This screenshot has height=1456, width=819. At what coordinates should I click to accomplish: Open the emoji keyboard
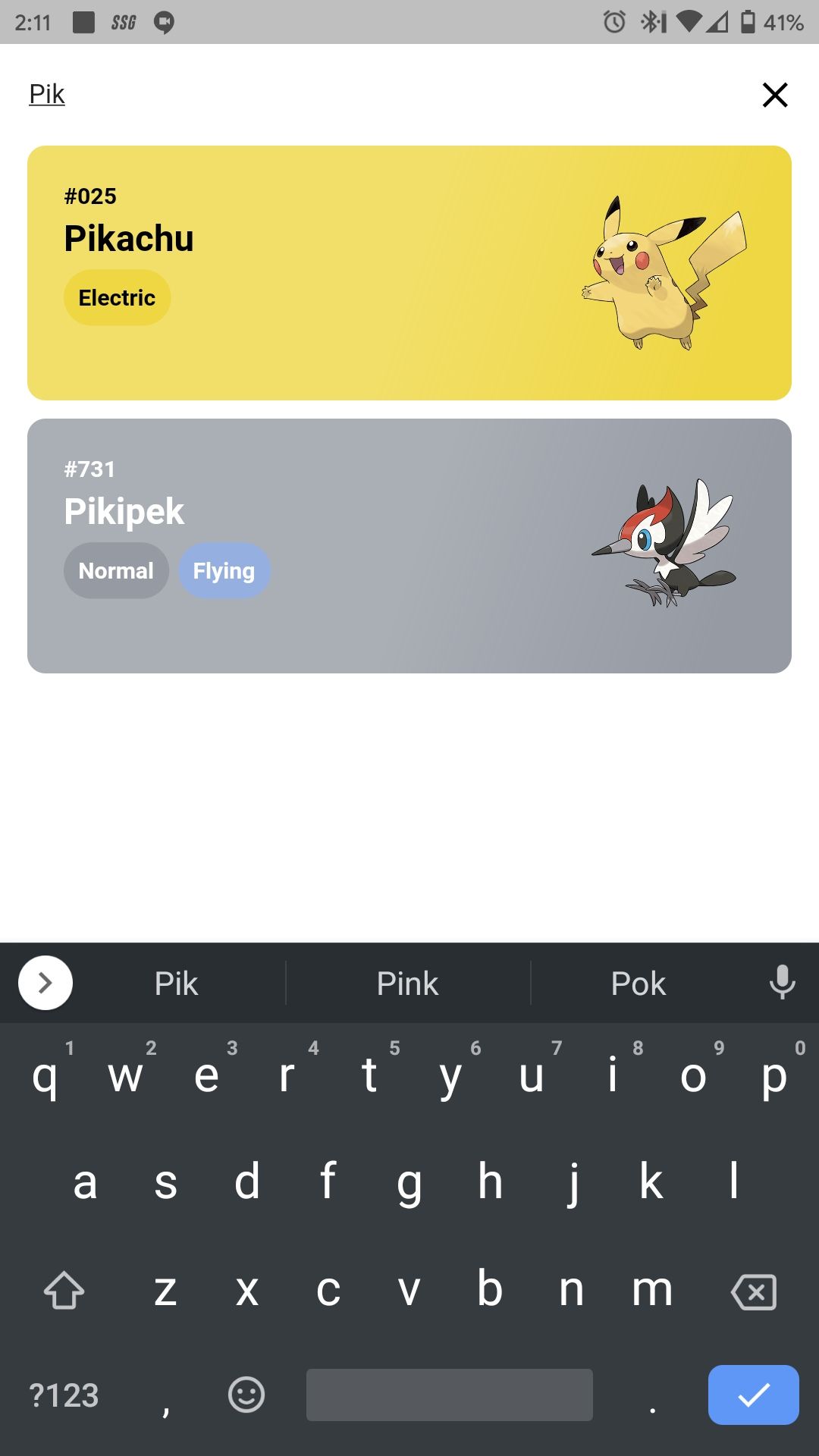[246, 1395]
